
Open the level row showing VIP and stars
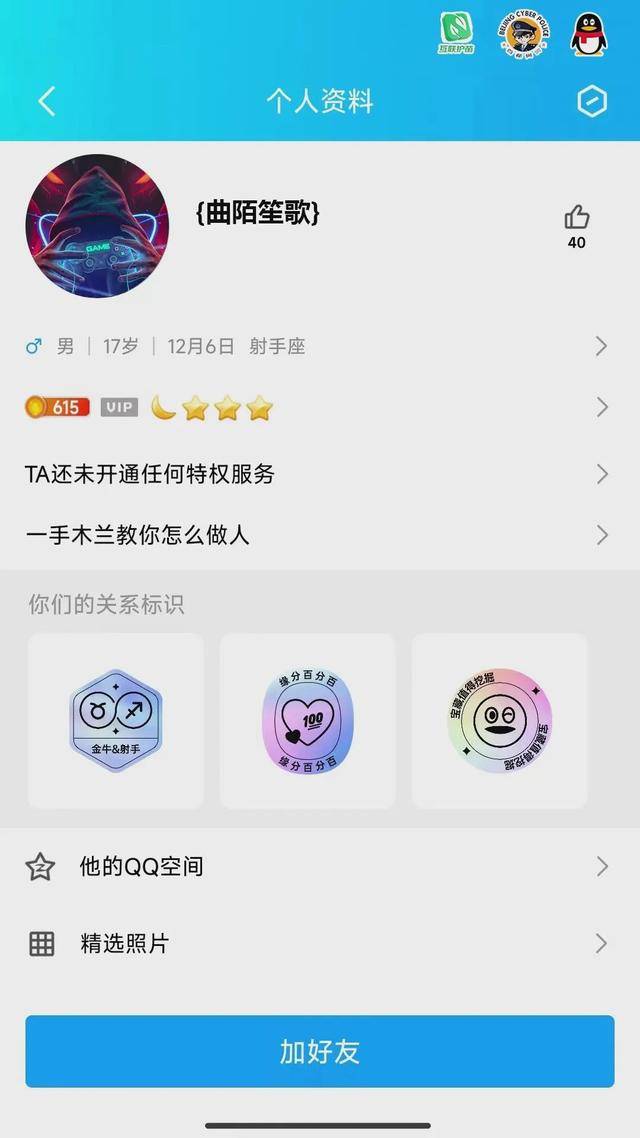[320, 408]
